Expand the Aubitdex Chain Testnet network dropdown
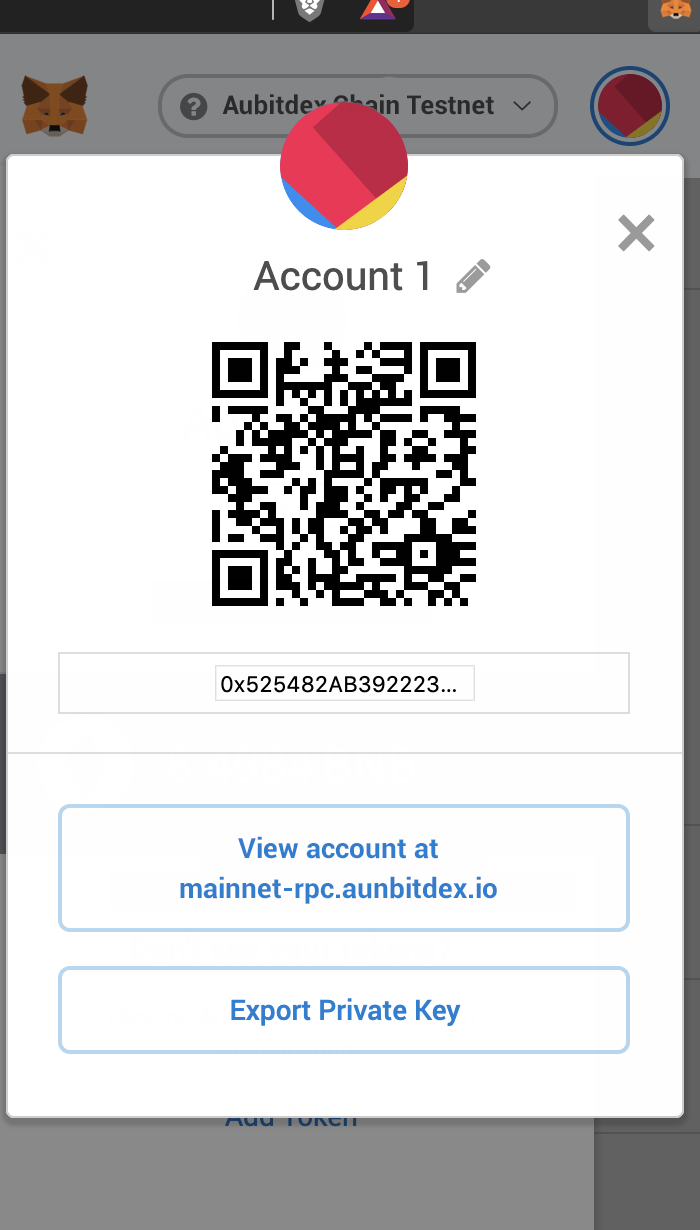The width and height of the screenshot is (700, 1230). point(520,106)
